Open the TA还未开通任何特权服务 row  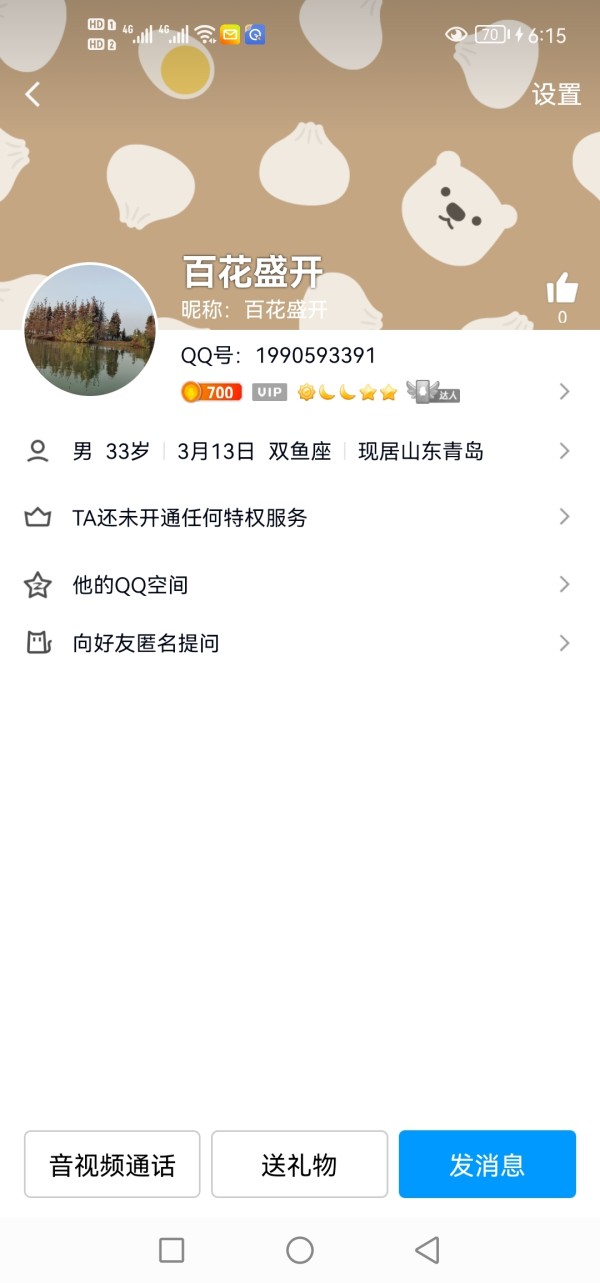coord(300,517)
